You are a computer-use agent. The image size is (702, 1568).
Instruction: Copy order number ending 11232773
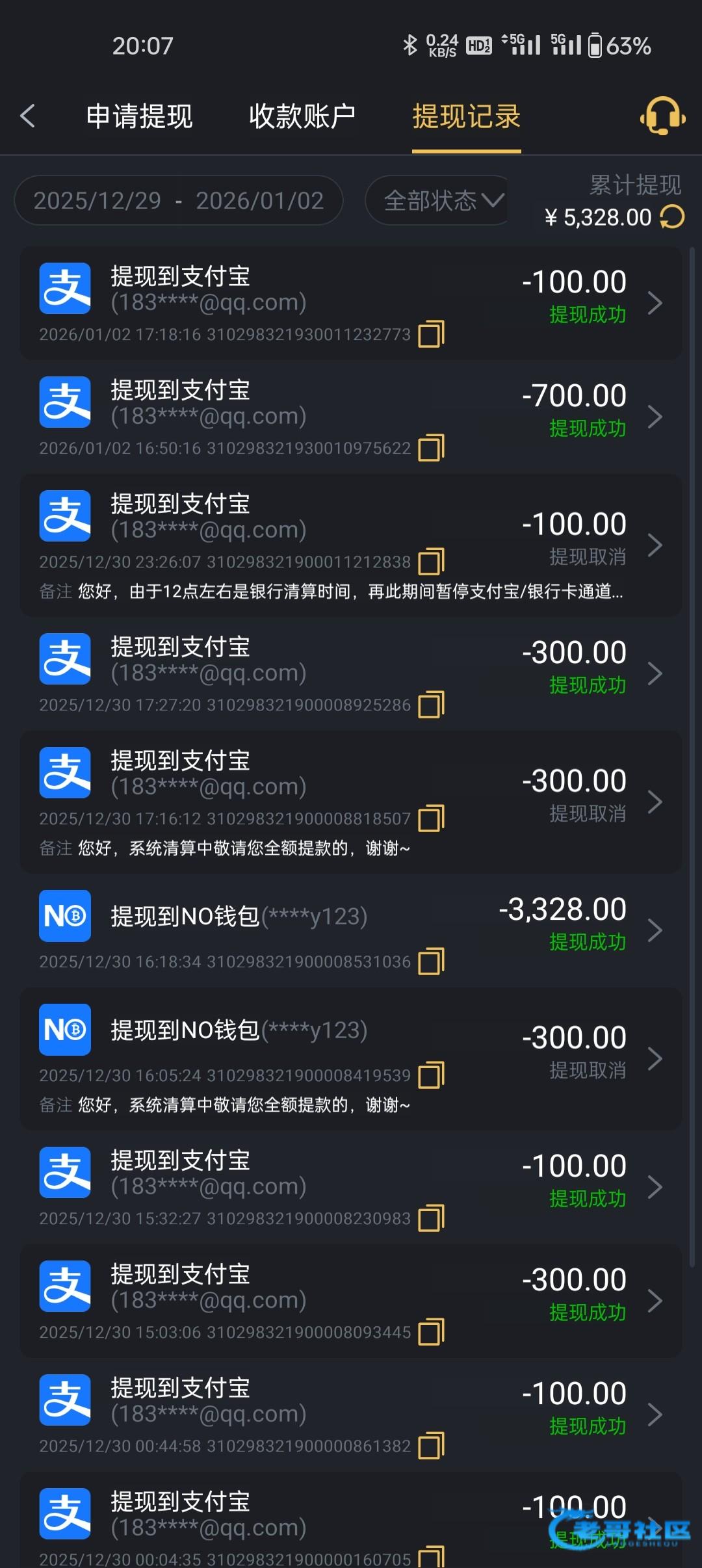pyautogui.click(x=431, y=335)
